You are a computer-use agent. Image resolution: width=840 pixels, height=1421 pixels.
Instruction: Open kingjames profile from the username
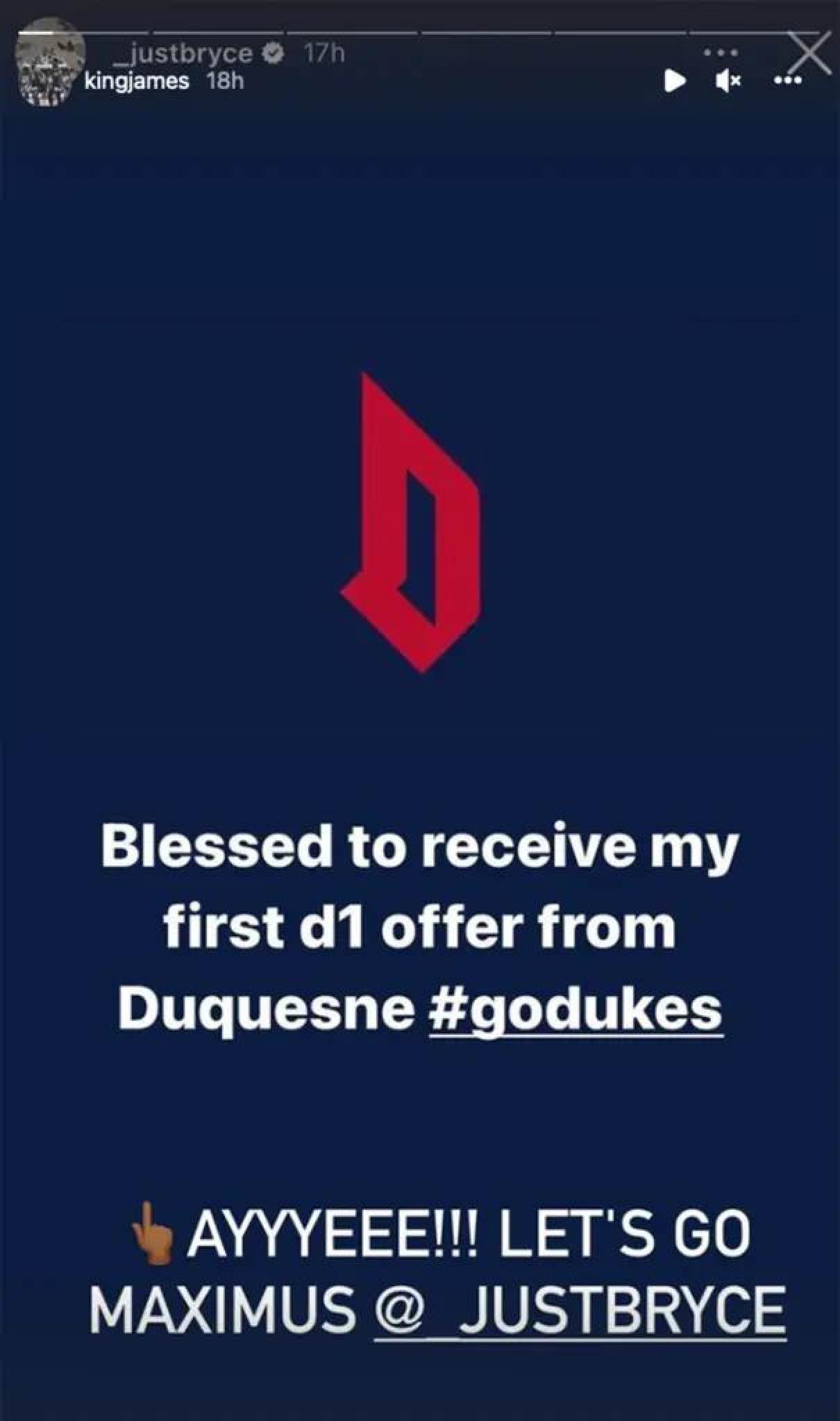pyautogui.click(x=137, y=81)
